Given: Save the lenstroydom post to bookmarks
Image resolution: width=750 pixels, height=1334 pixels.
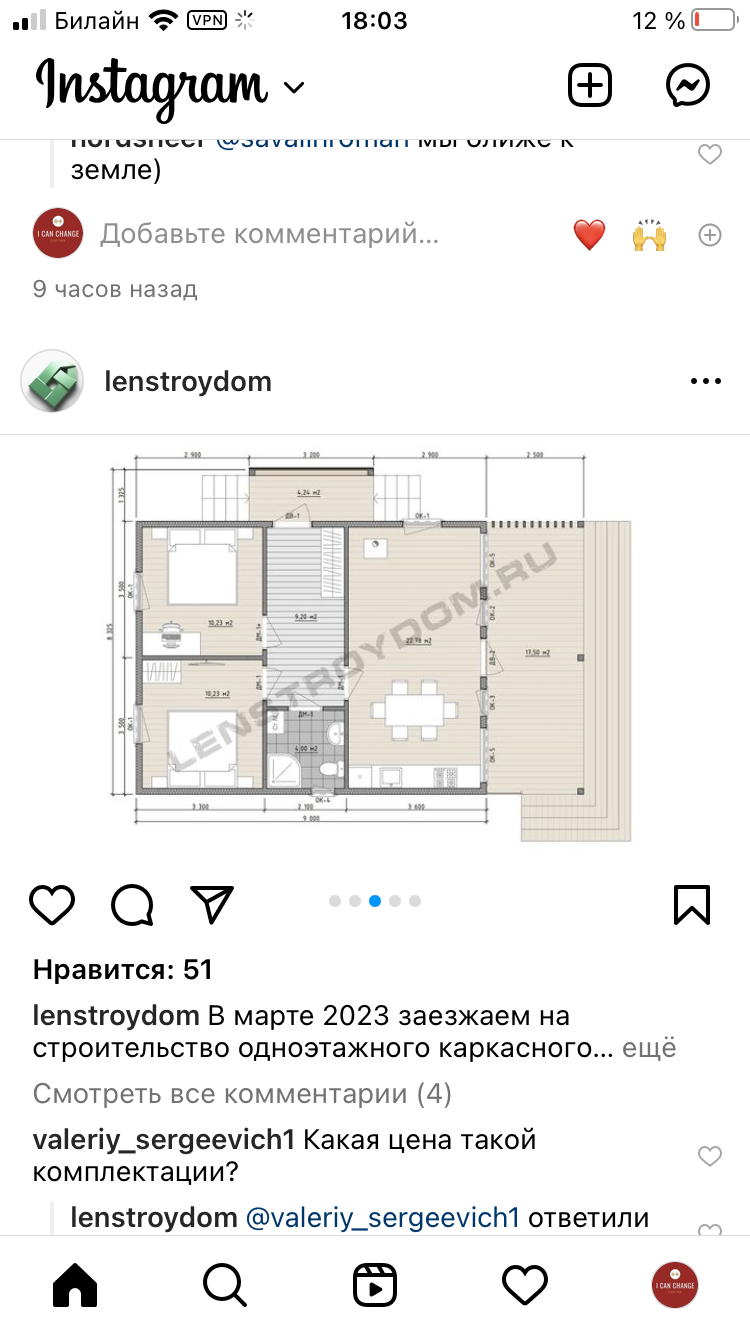Looking at the screenshot, I should coord(692,904).
